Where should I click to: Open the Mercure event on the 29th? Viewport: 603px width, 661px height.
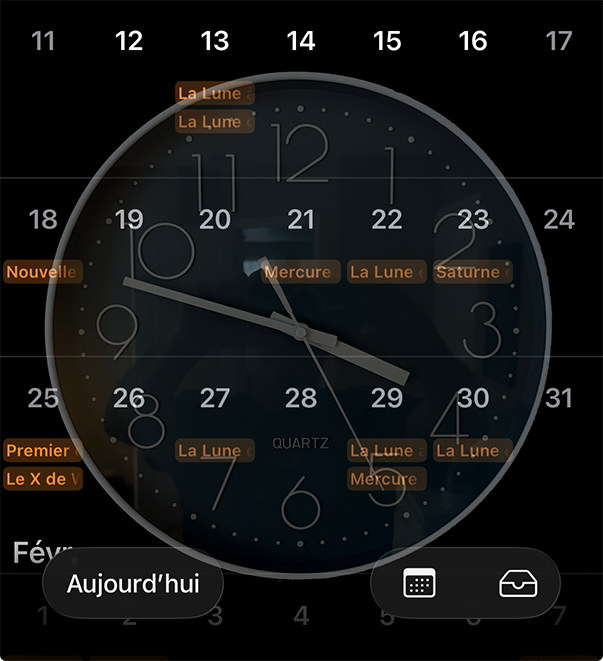click(x=386, y=479)
